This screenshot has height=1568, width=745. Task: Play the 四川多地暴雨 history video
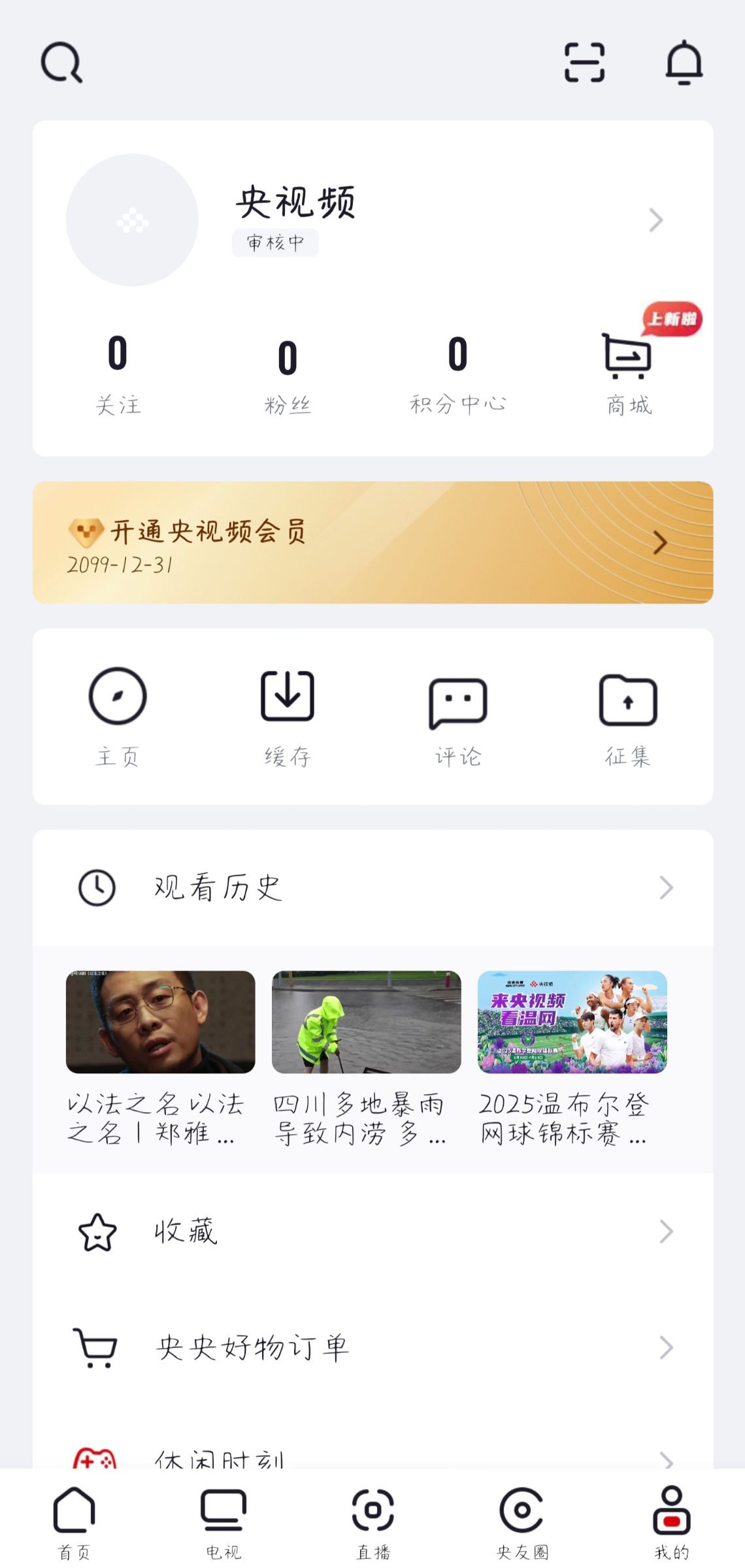tap(366, 1058)
